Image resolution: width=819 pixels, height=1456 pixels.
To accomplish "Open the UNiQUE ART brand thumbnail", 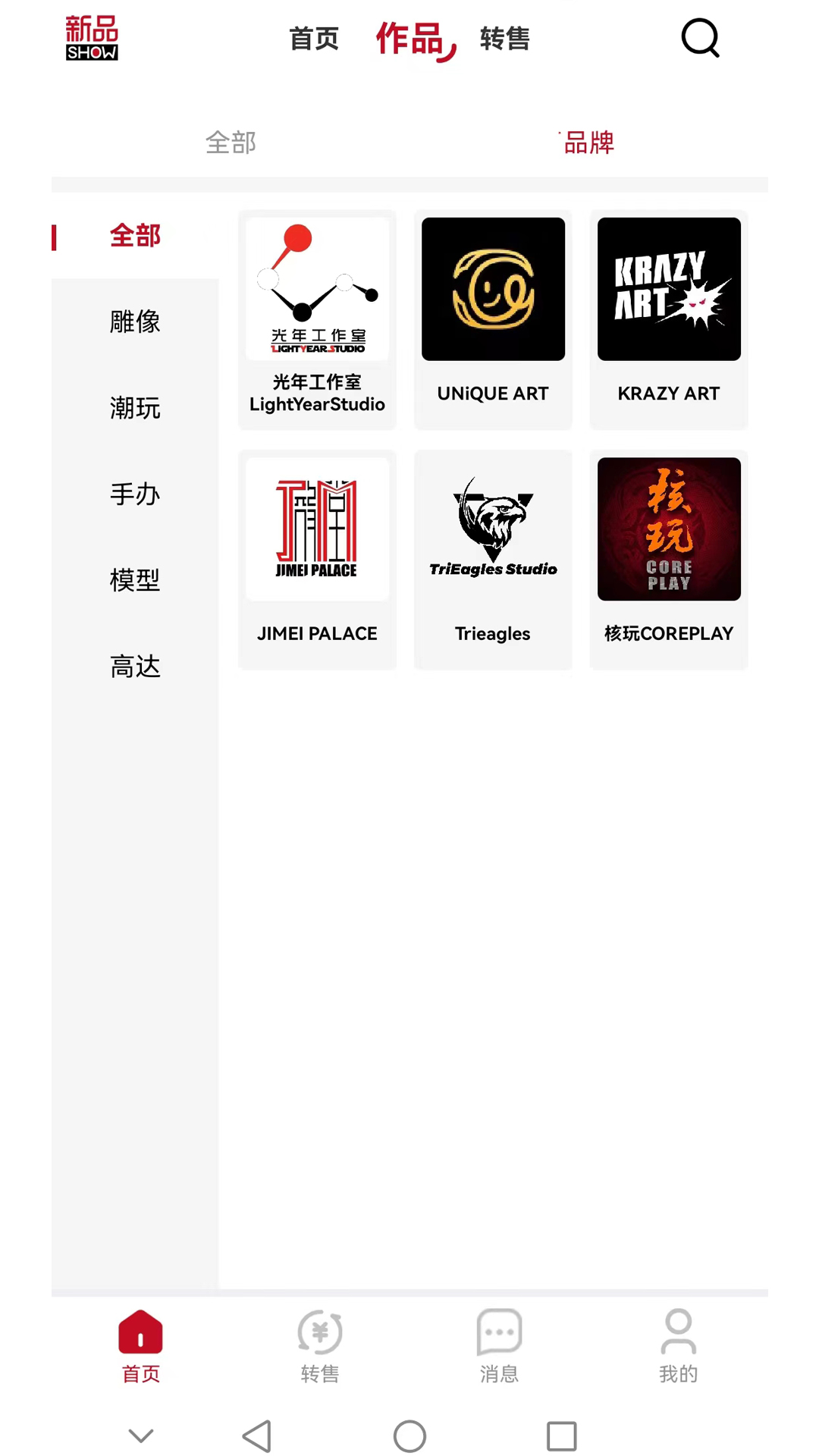I will point(493,318).
